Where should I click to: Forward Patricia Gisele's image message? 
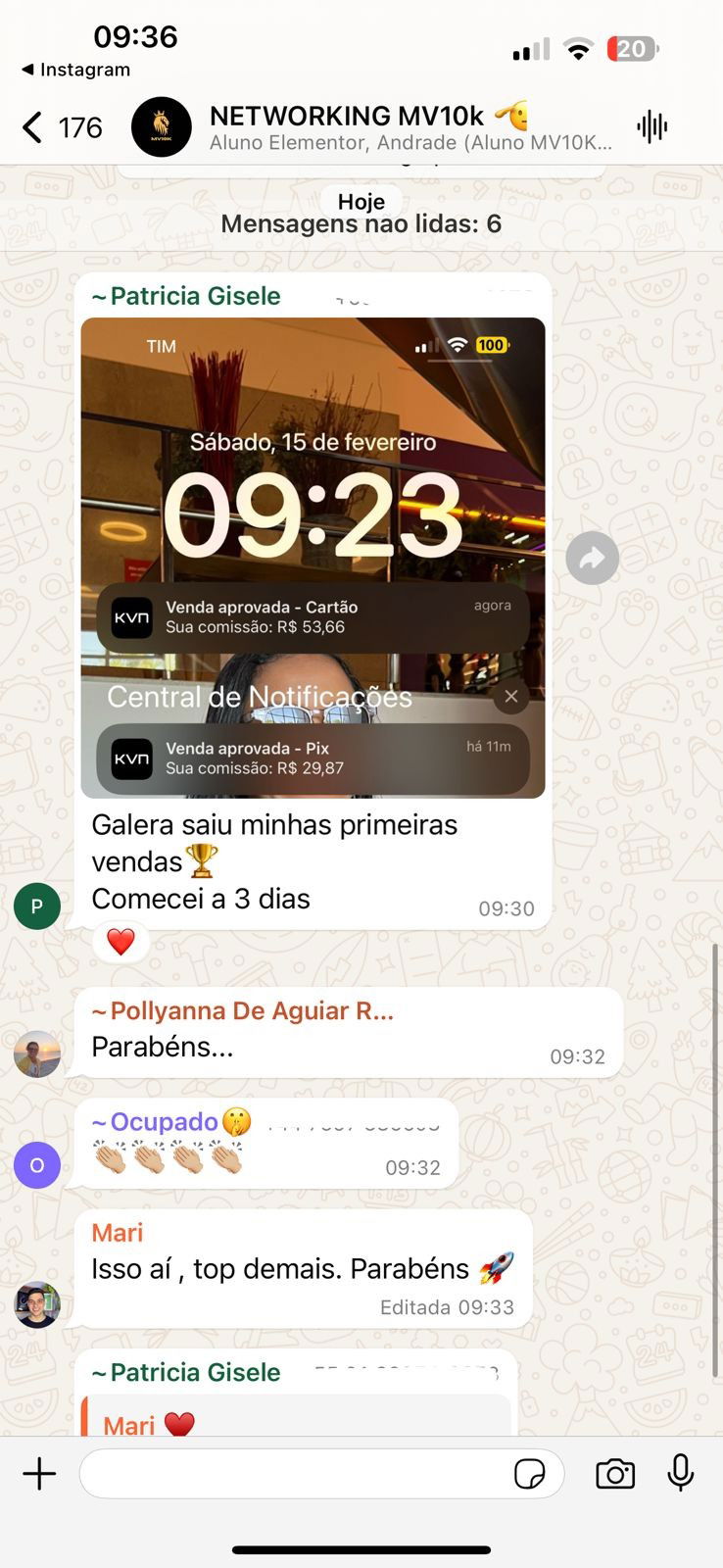tap(593, 559)
